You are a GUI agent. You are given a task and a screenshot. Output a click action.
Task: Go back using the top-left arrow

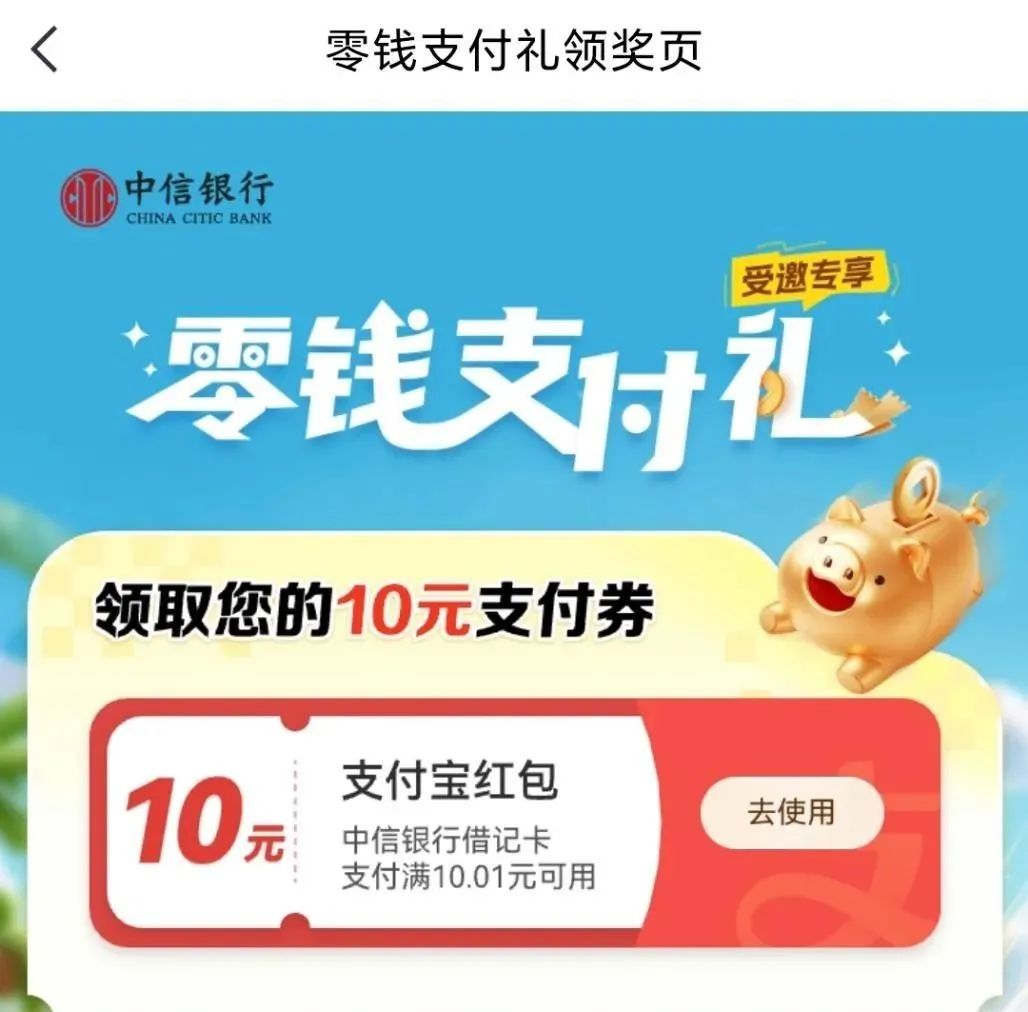pos(46,50)
